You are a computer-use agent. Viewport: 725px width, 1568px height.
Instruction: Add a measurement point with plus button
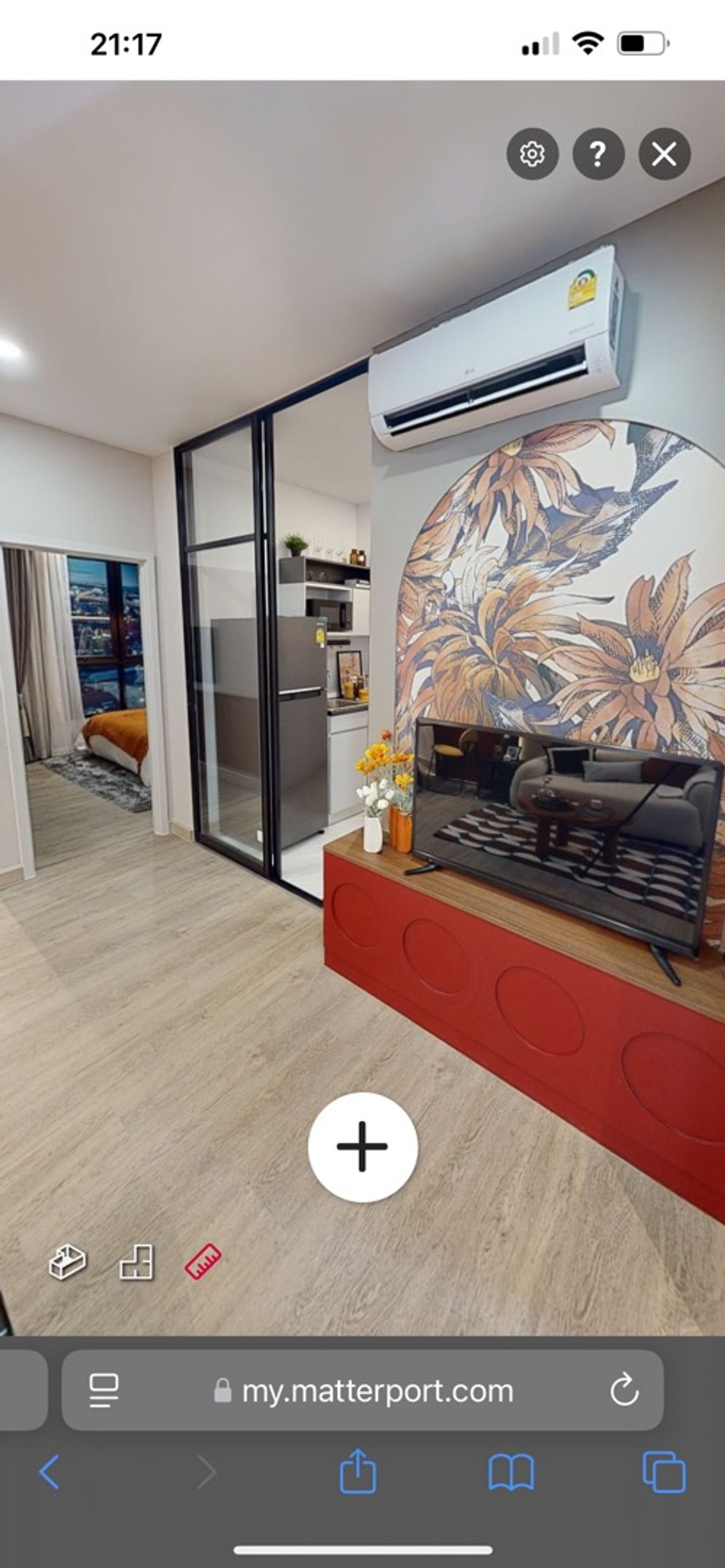pyautogui.click(x=362, y=1147)
